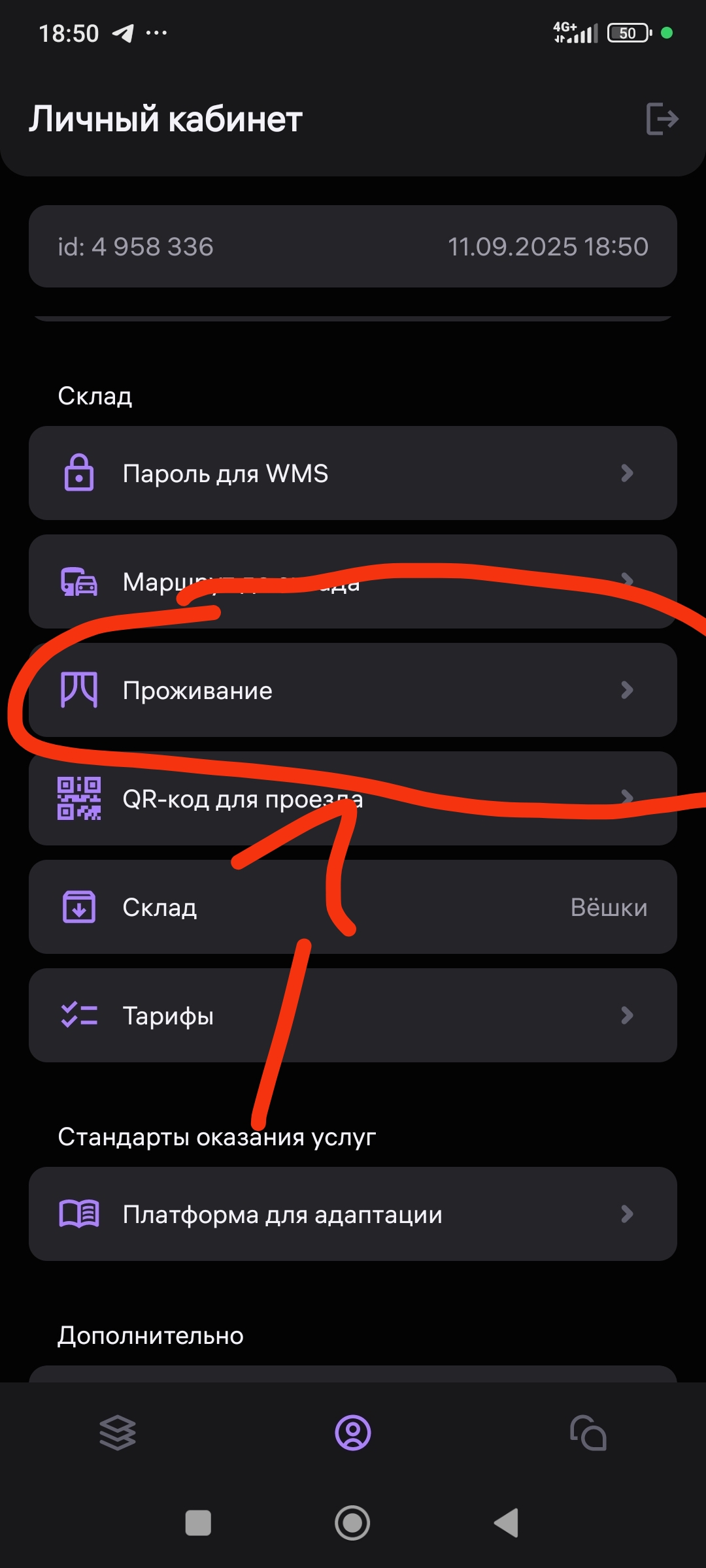Tap the logout icon in the header
This screenshot has width=706, height=1568.
pyautogui.click(x=662, y=119)
